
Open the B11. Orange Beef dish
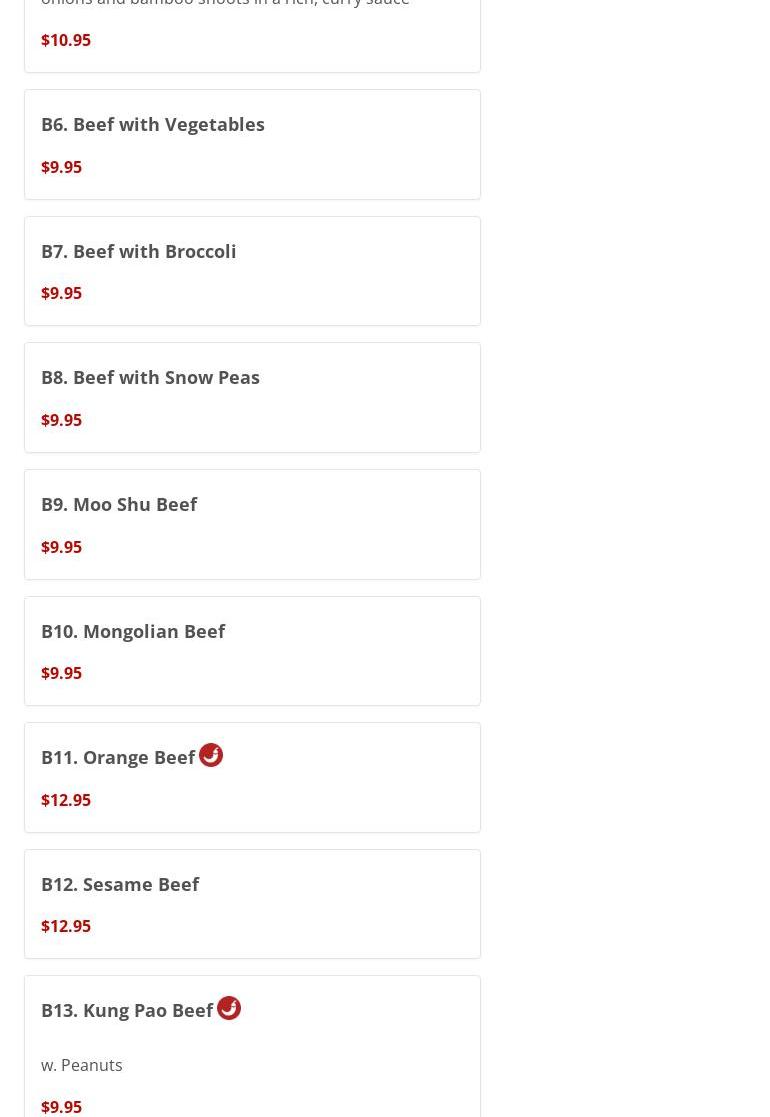[252, 777]
